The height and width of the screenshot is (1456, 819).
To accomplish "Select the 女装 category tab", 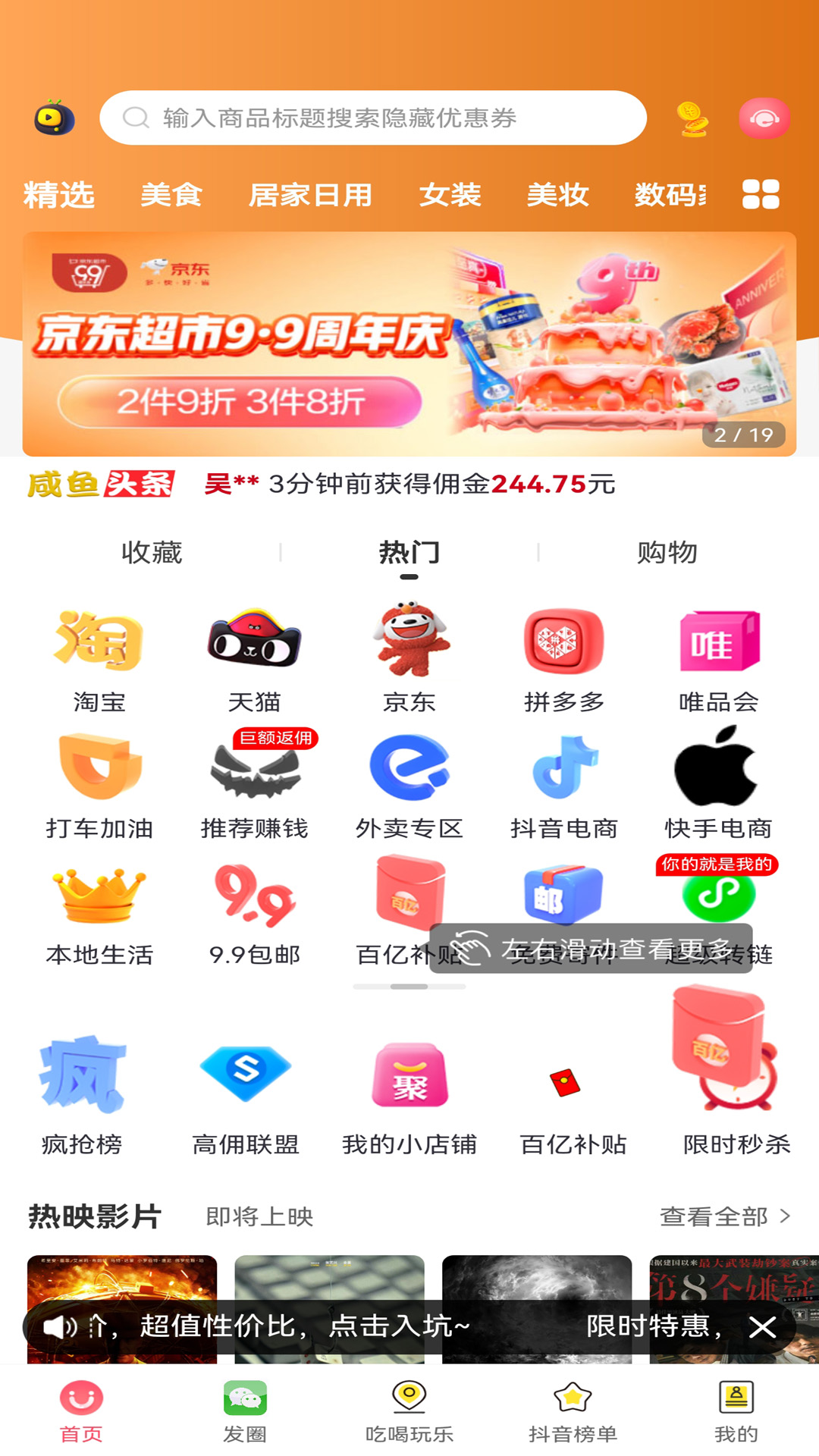I will coord(450,195).
